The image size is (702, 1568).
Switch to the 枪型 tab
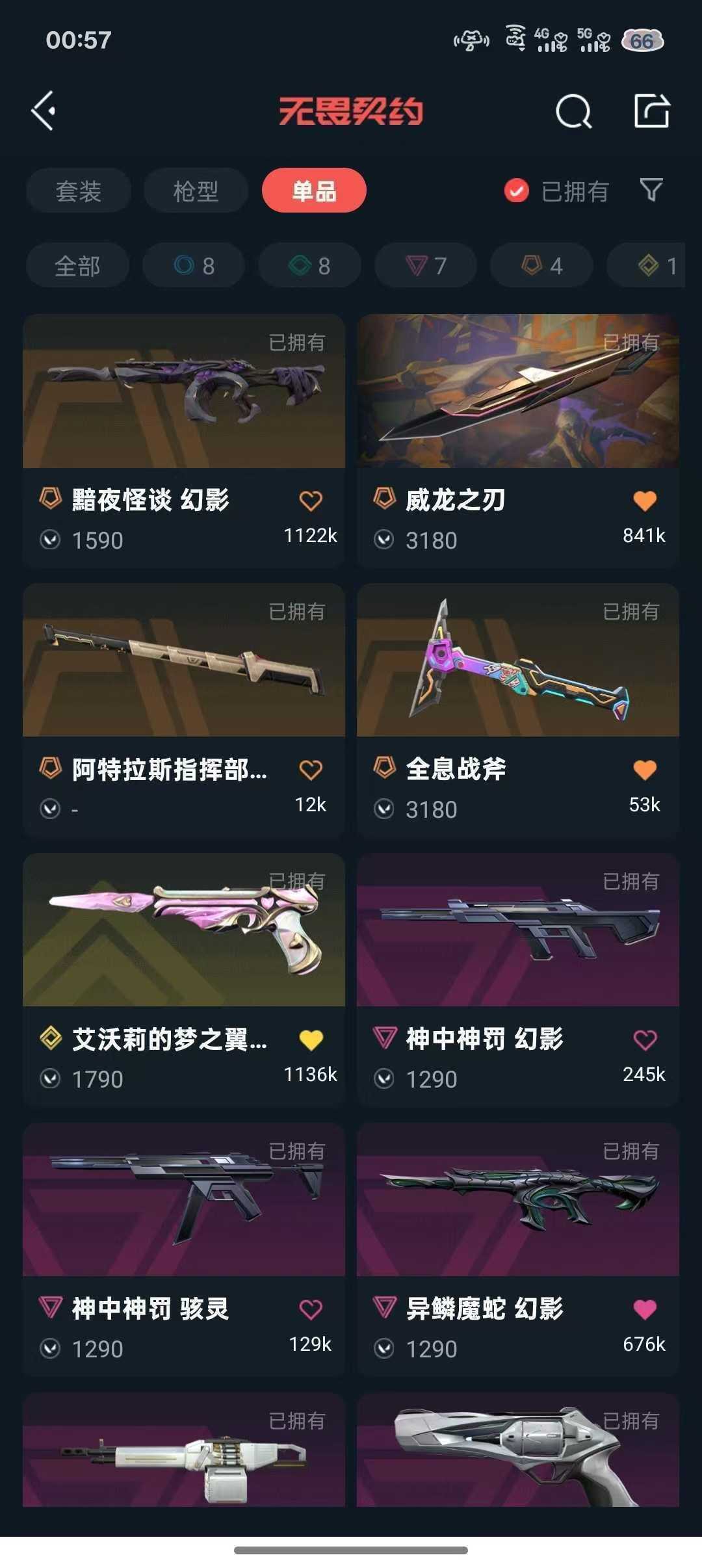click(196, 191)
